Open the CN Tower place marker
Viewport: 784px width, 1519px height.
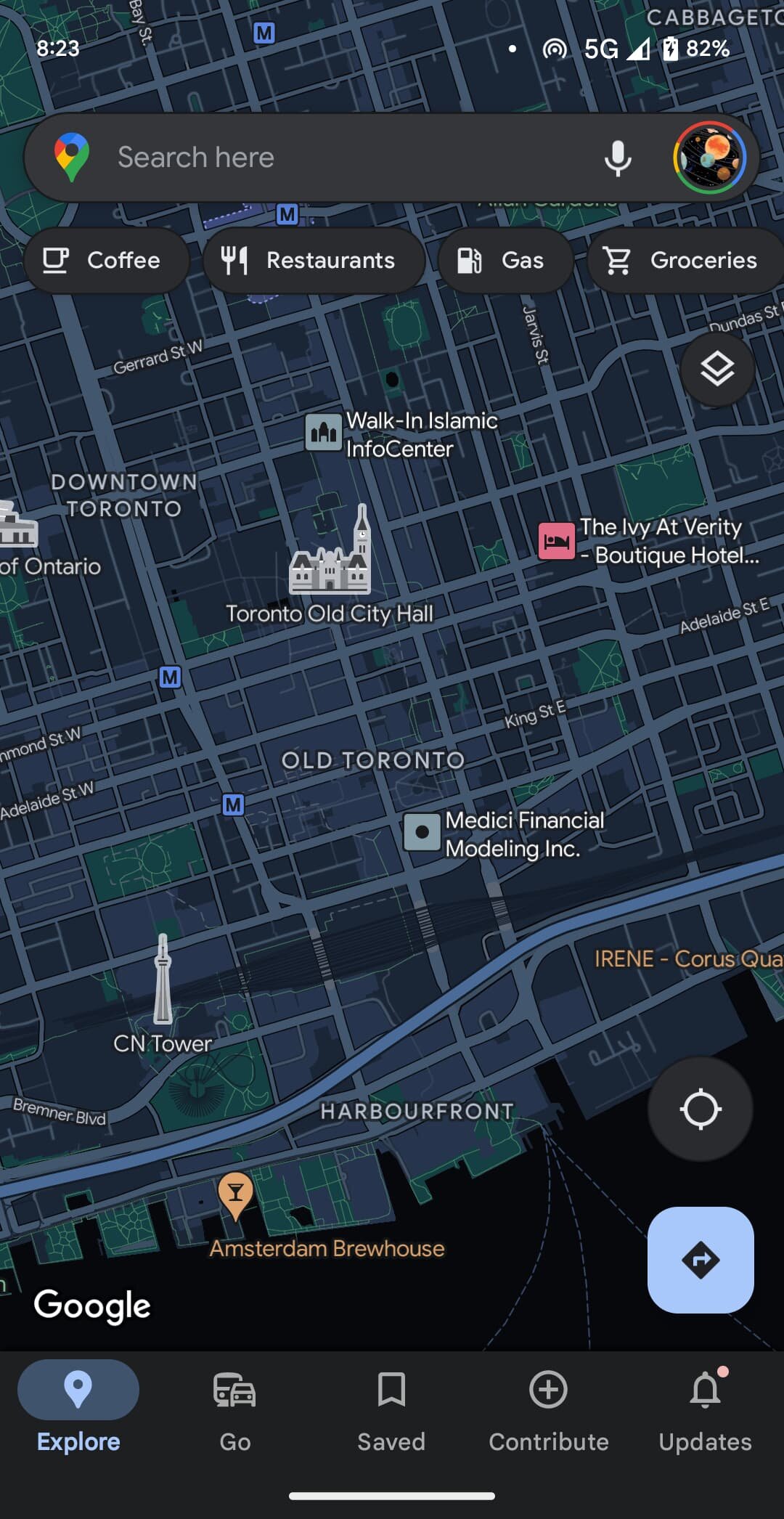163,980
